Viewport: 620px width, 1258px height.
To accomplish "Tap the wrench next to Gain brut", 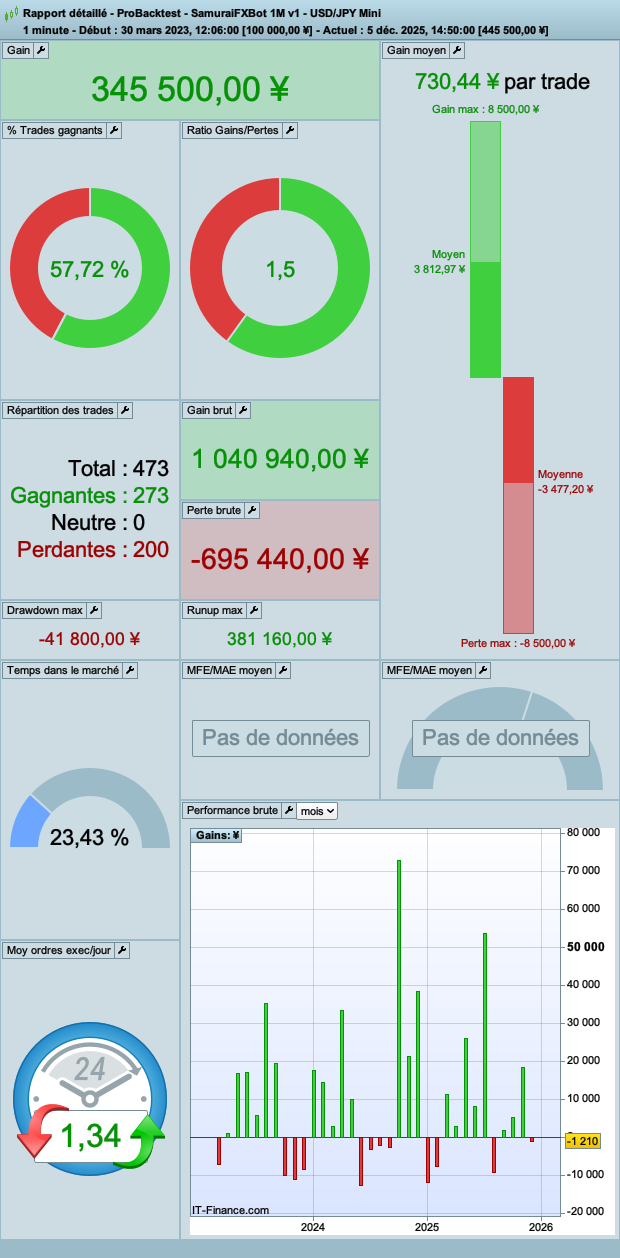I will [x=243, y=410].
